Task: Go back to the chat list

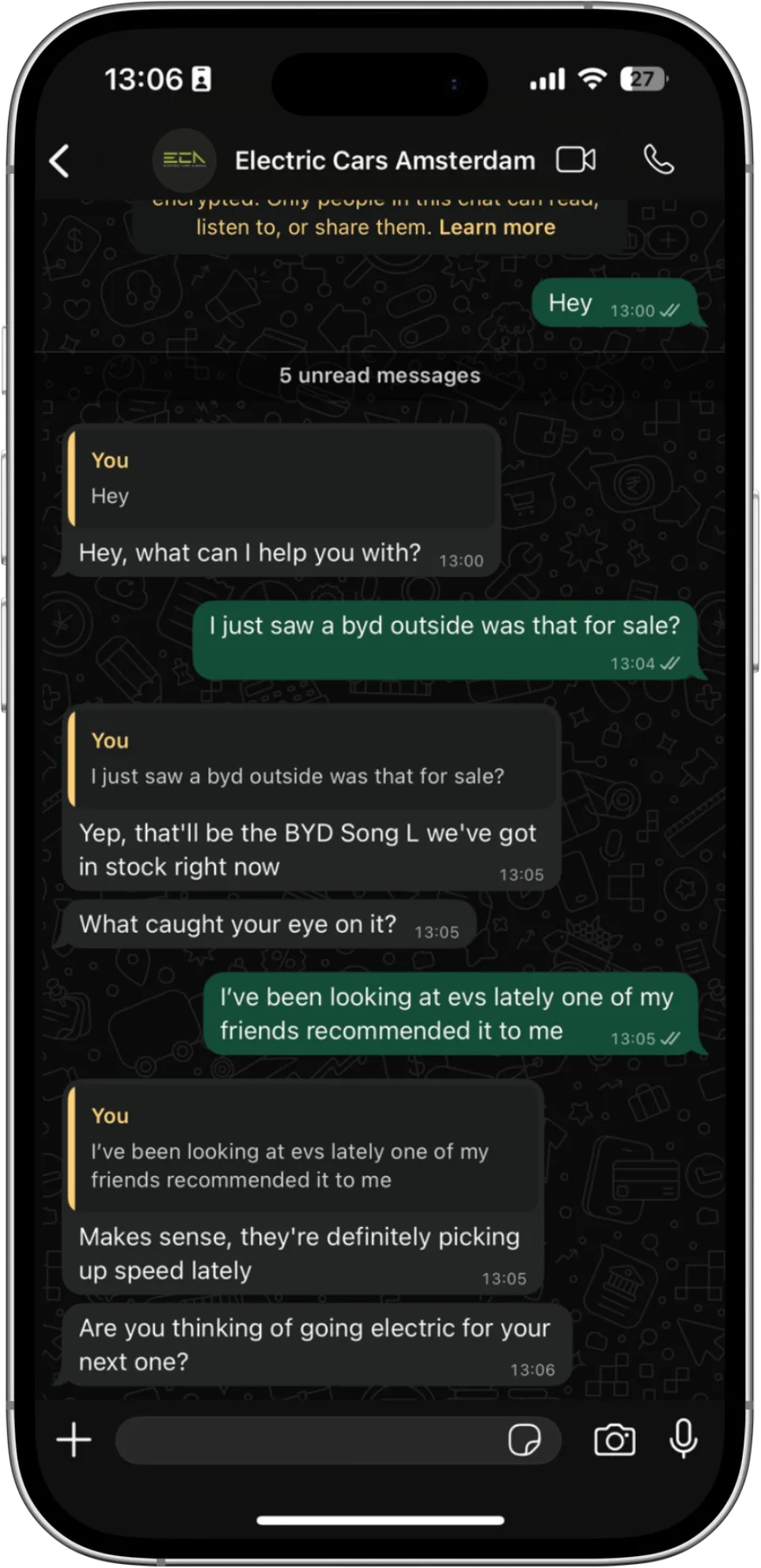Action: pyautogui.click(x=59, y=161)
